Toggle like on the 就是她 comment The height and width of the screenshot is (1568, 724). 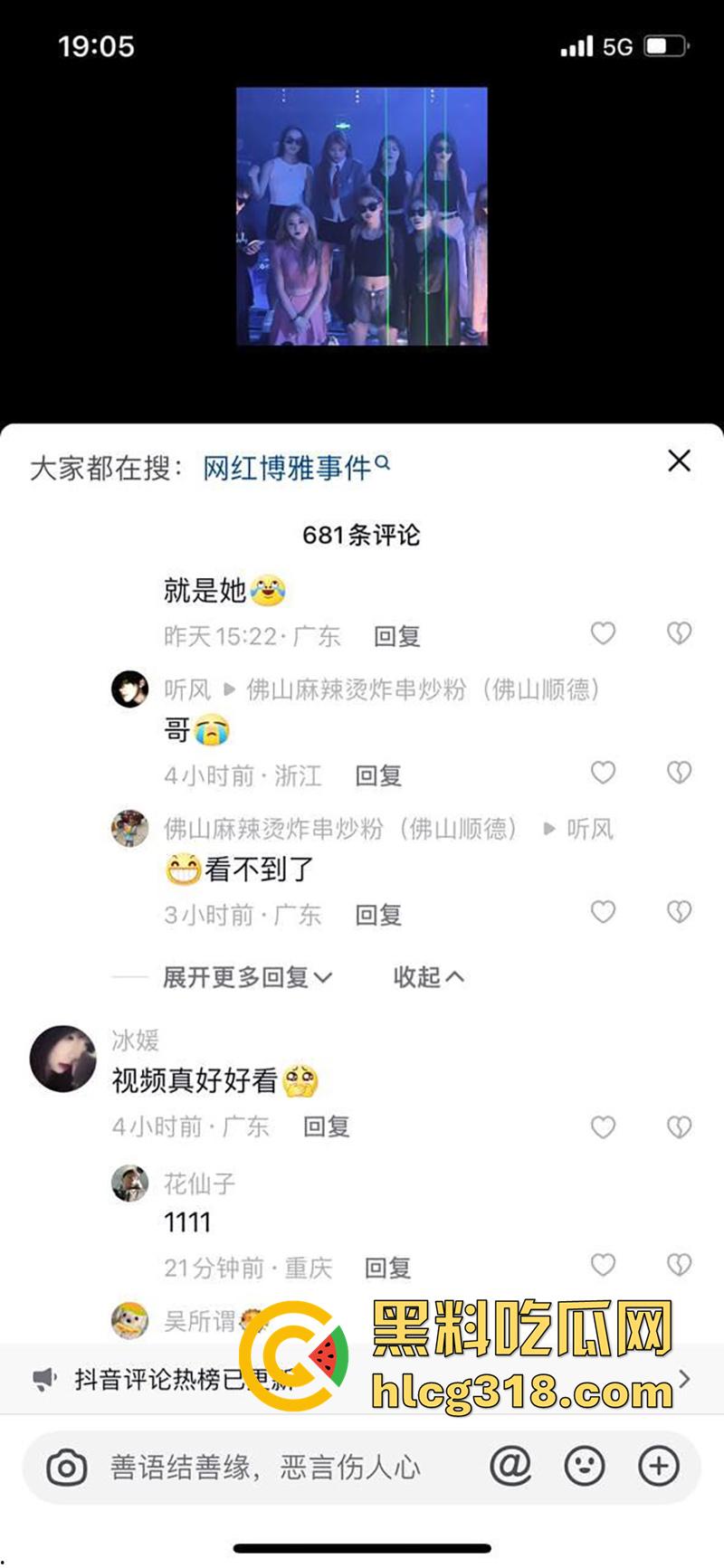click(x=604, y=633)
